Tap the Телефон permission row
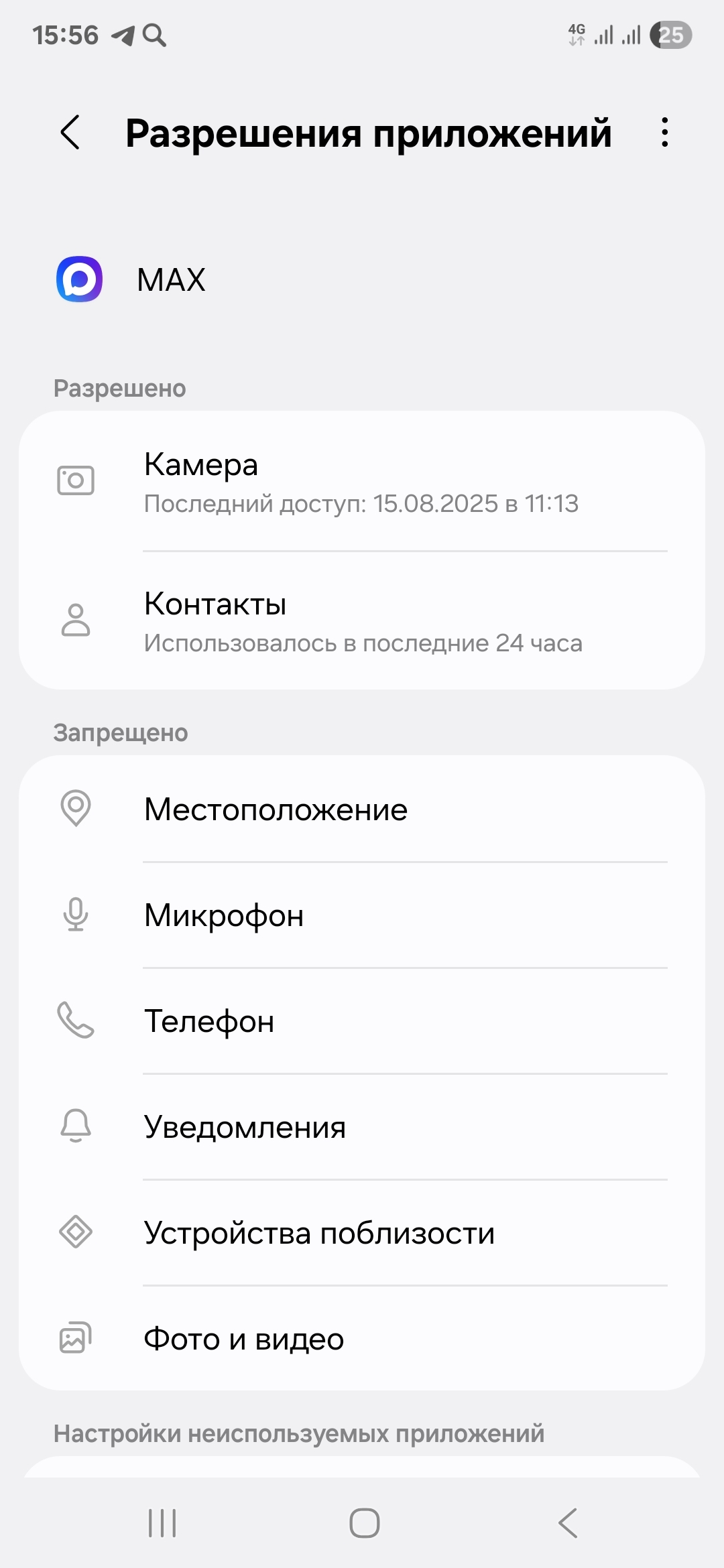Image resolution: width=724 pixels, height=1568 pixels. pyautogui.click(x=362, y=1021)
